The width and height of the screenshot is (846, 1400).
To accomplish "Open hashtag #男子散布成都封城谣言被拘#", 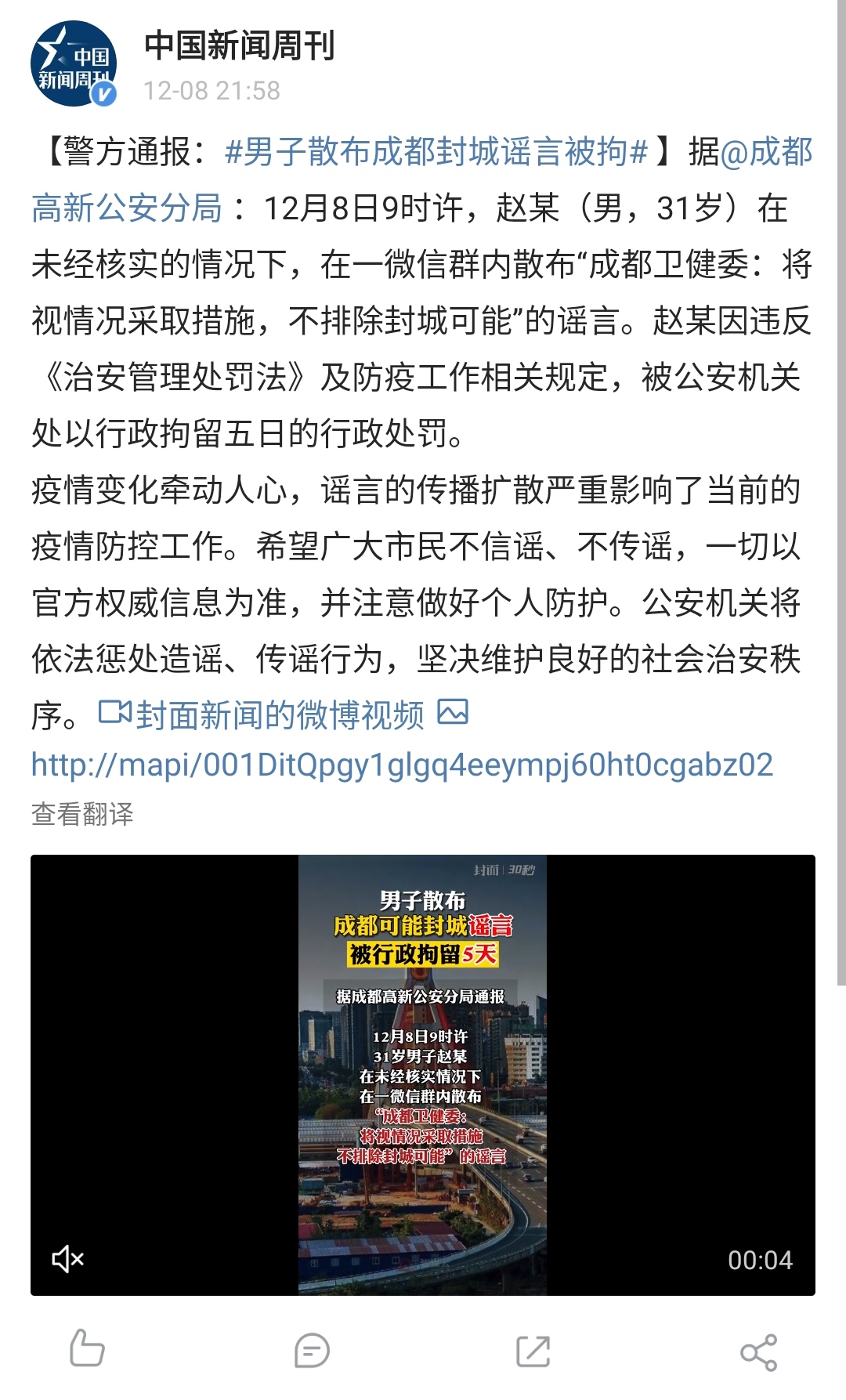I will click(x=436, y=152).
